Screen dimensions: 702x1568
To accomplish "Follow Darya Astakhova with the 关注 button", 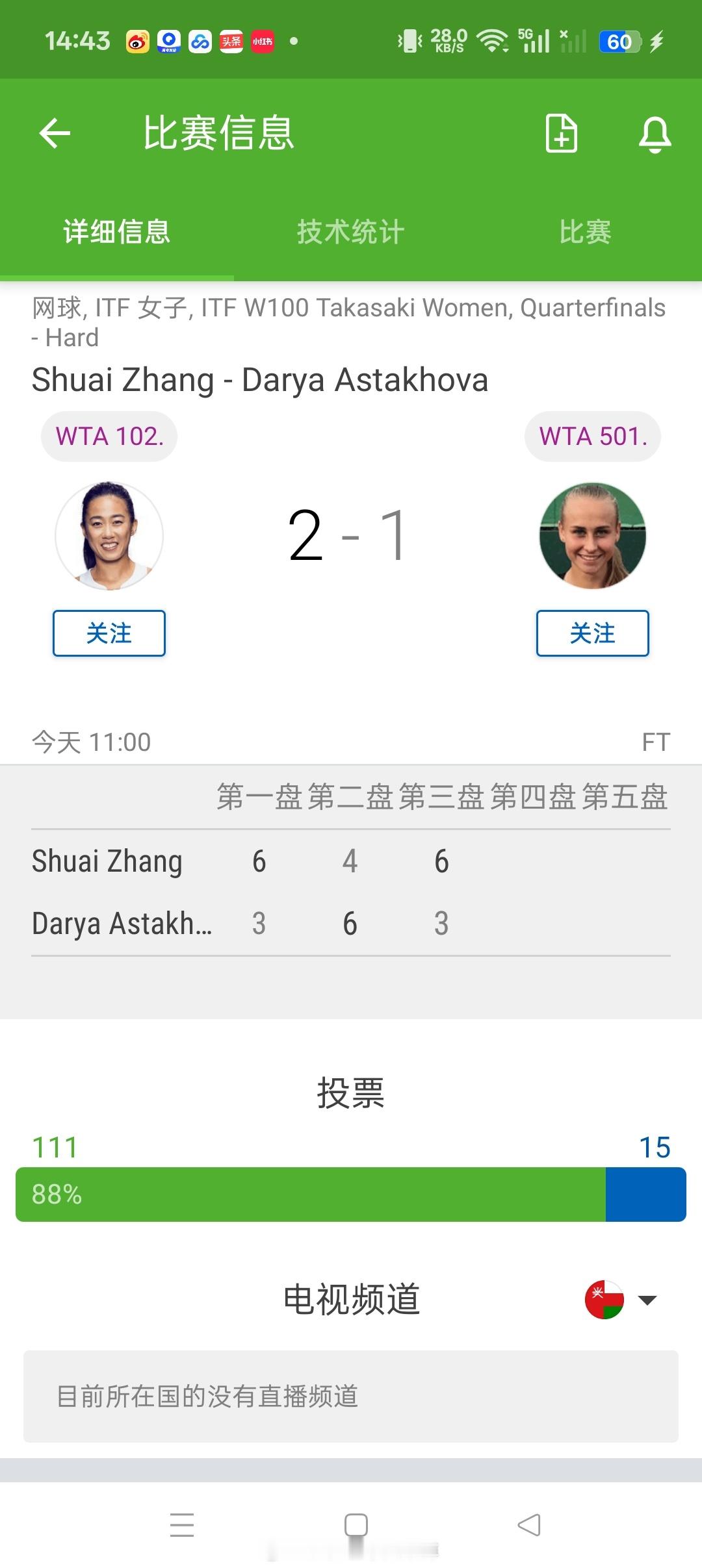I will pyautogui.click(x=592, y=633).
